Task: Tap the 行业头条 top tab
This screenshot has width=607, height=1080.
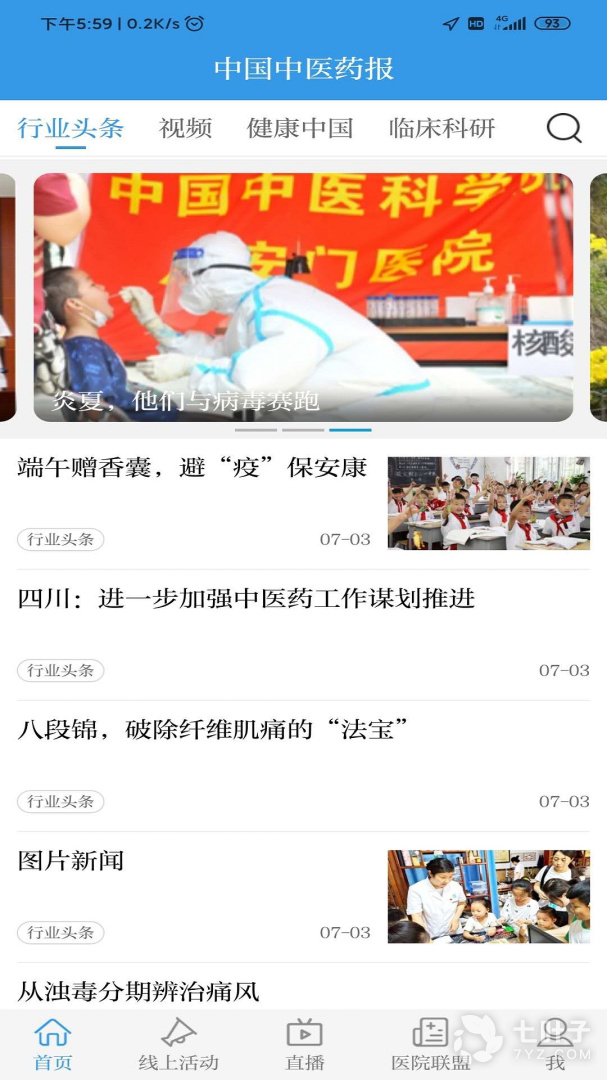Action: [x=70, y=128]
